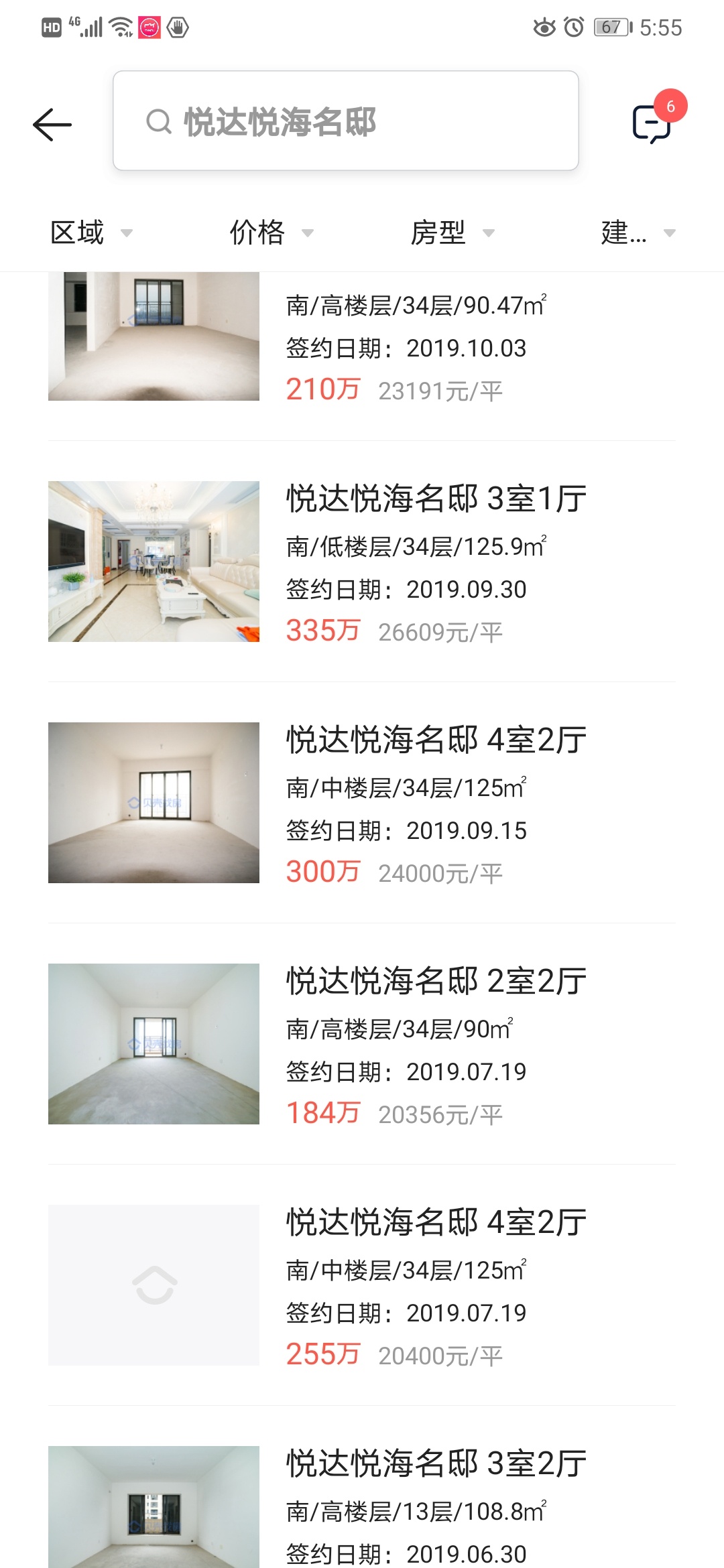View the 4室2厅 listing priced 300万

(362, 803)
